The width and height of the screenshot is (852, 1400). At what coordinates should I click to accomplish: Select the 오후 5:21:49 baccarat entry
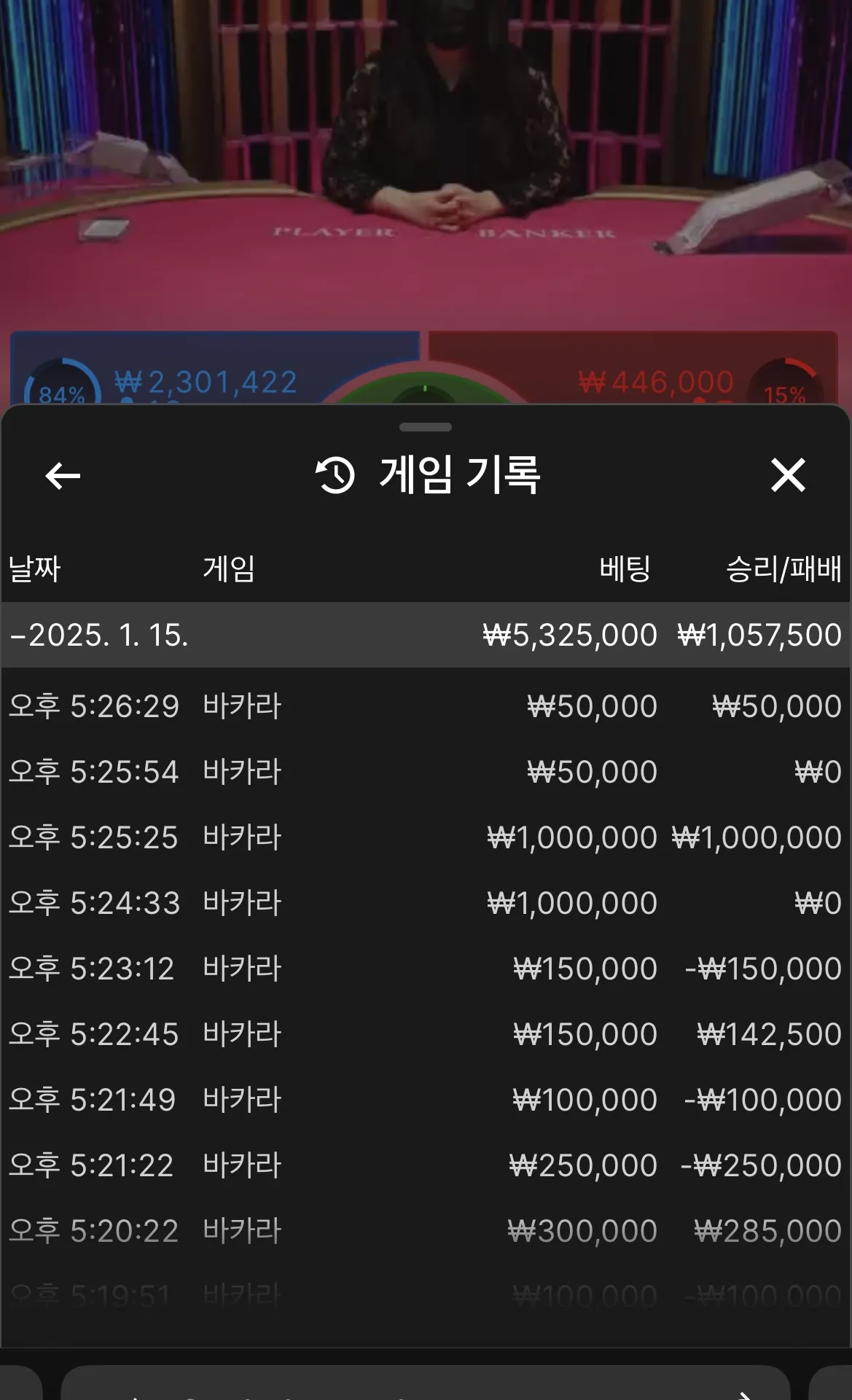[x=426, y=1100]
